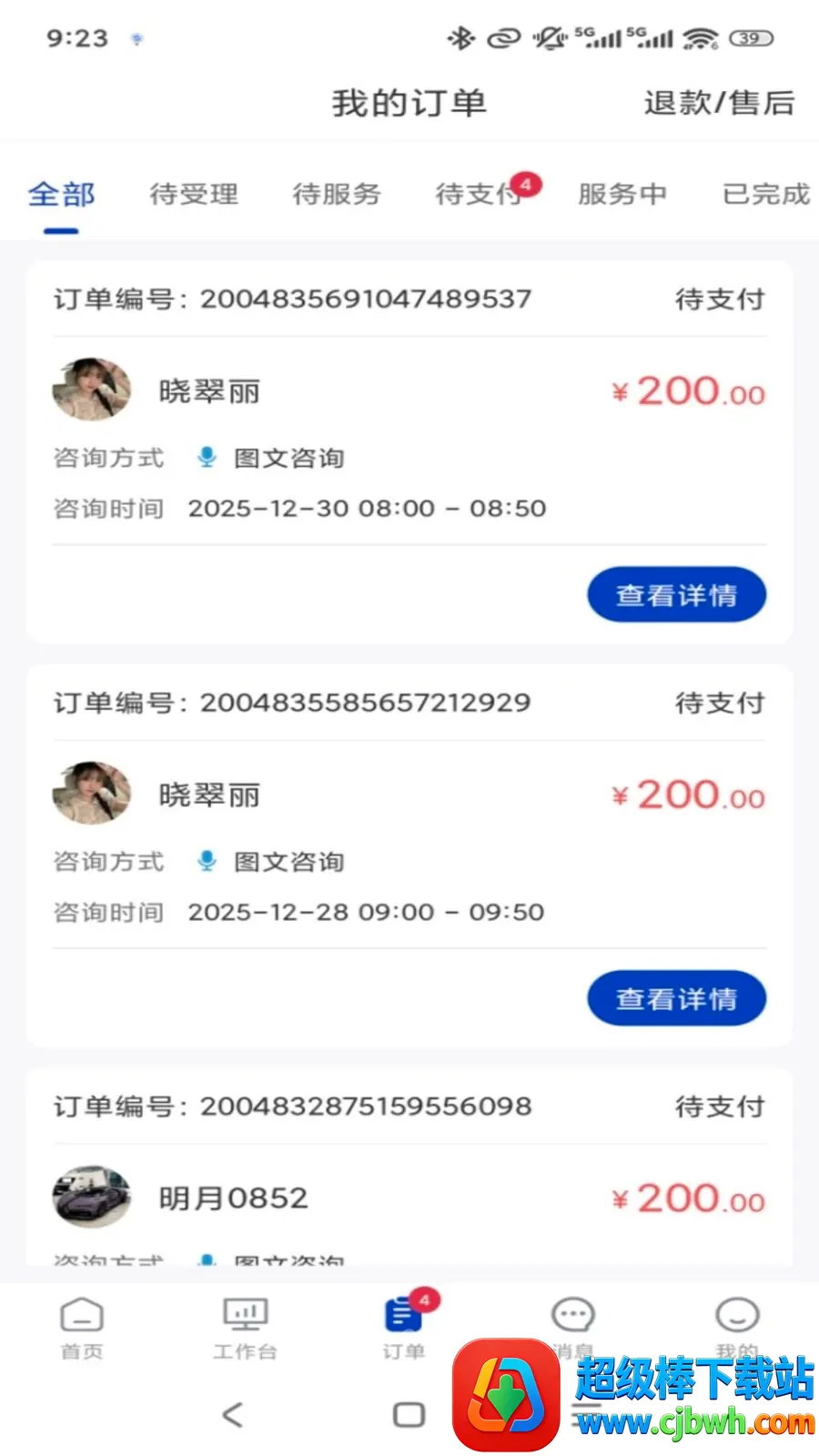Open the 工作台 workbench tab
The image size is (819, 1456).
click(x=245, y=1329)
